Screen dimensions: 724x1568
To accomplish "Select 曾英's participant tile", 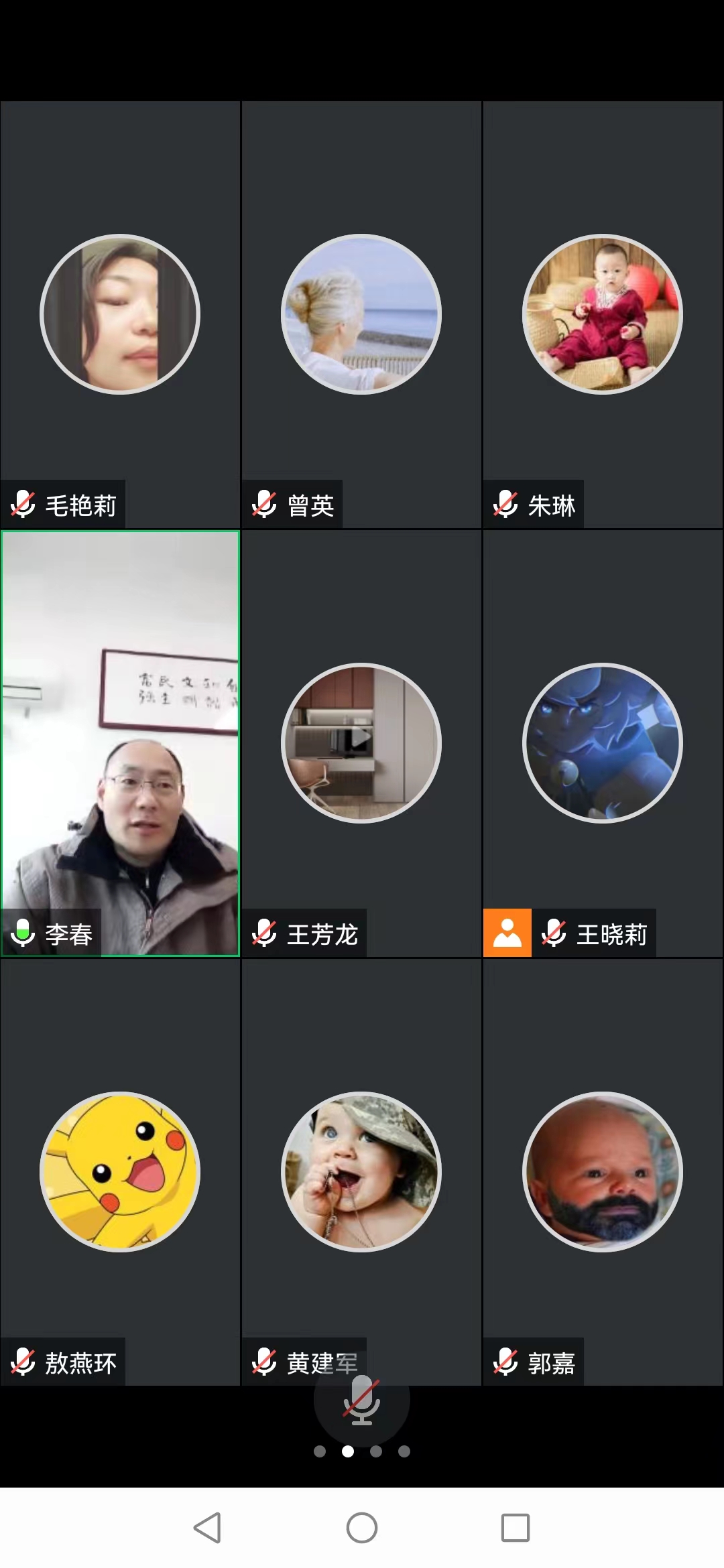I will coord(361,314).
